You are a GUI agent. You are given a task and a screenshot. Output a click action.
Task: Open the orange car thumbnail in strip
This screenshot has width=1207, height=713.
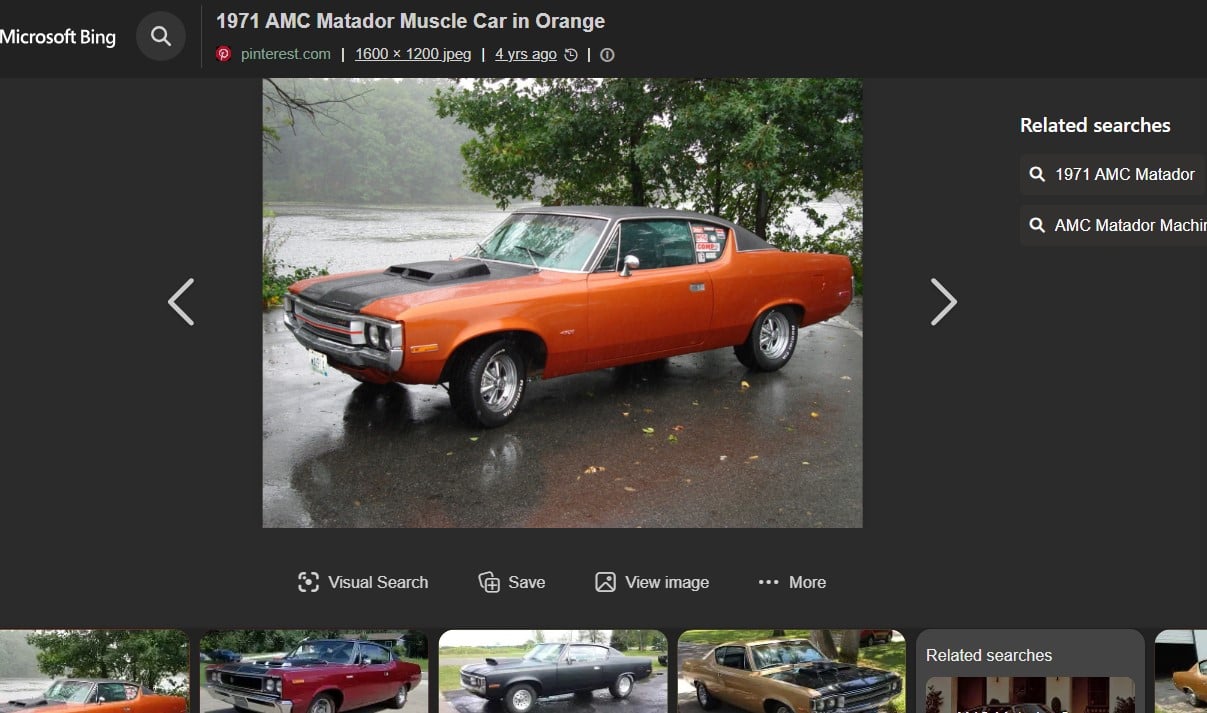(93, 670)
